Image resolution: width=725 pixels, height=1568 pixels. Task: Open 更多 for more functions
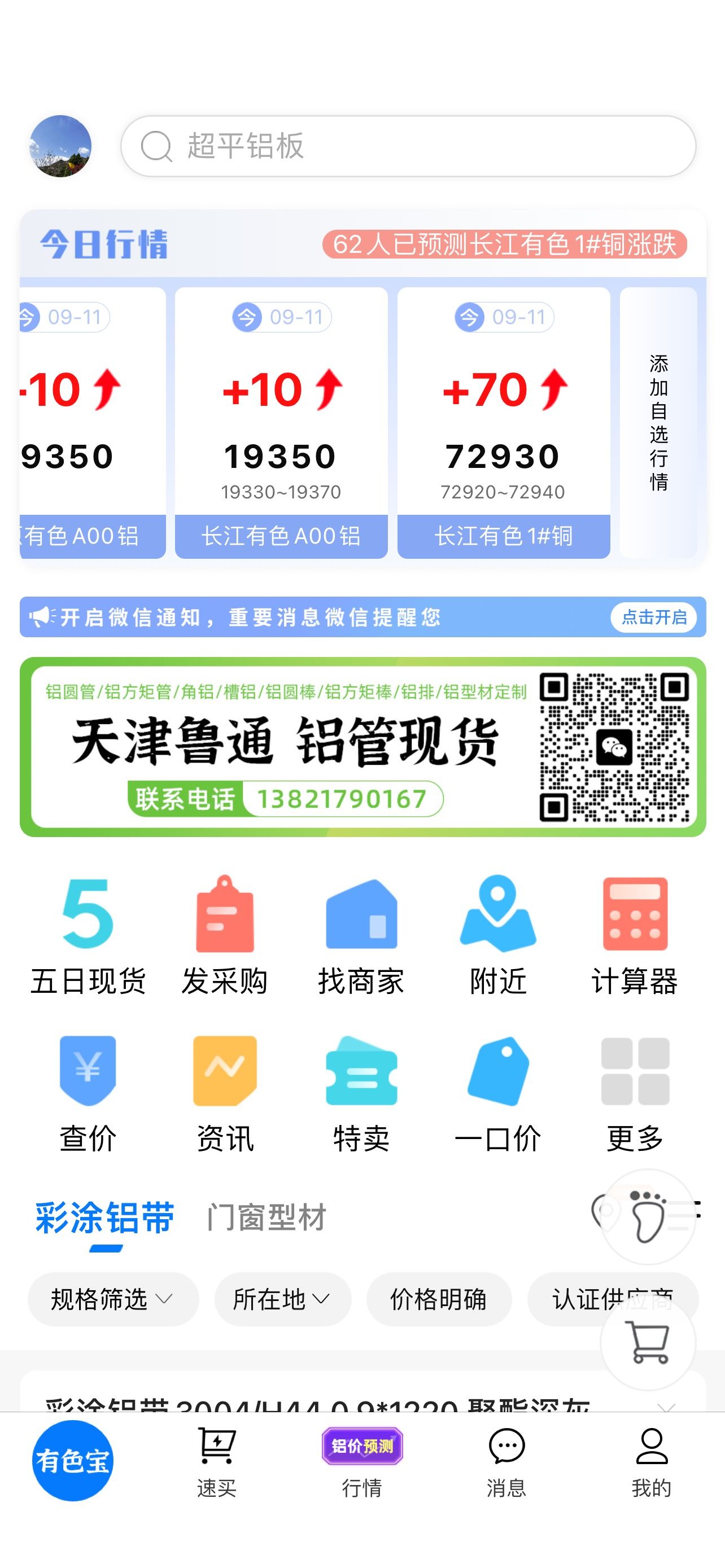(x=635, y=1094)
